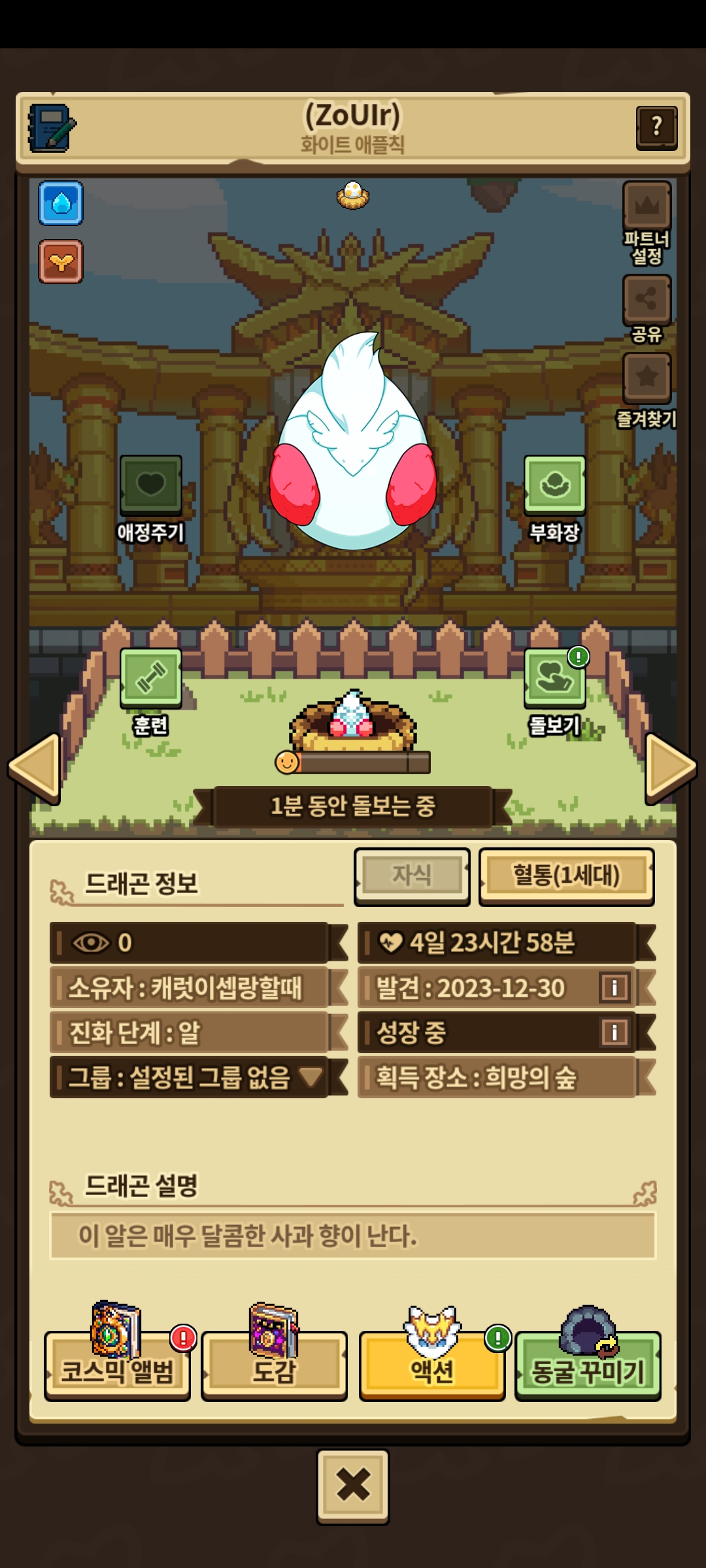Go to next dragon with right arrow
The width and height of the screenshot is (706, 1568).
pyautogui.click(x=670, y=768)
